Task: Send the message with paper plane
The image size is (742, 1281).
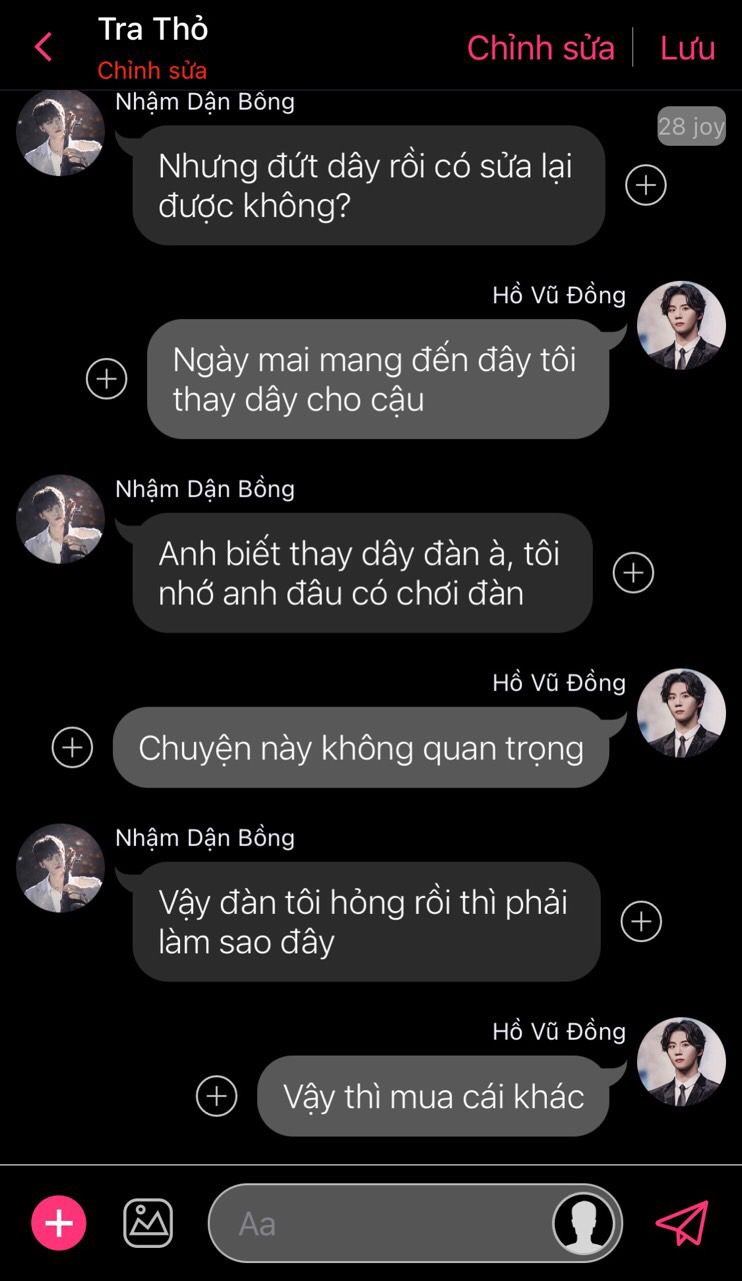Action: (x=682, y=1223)
